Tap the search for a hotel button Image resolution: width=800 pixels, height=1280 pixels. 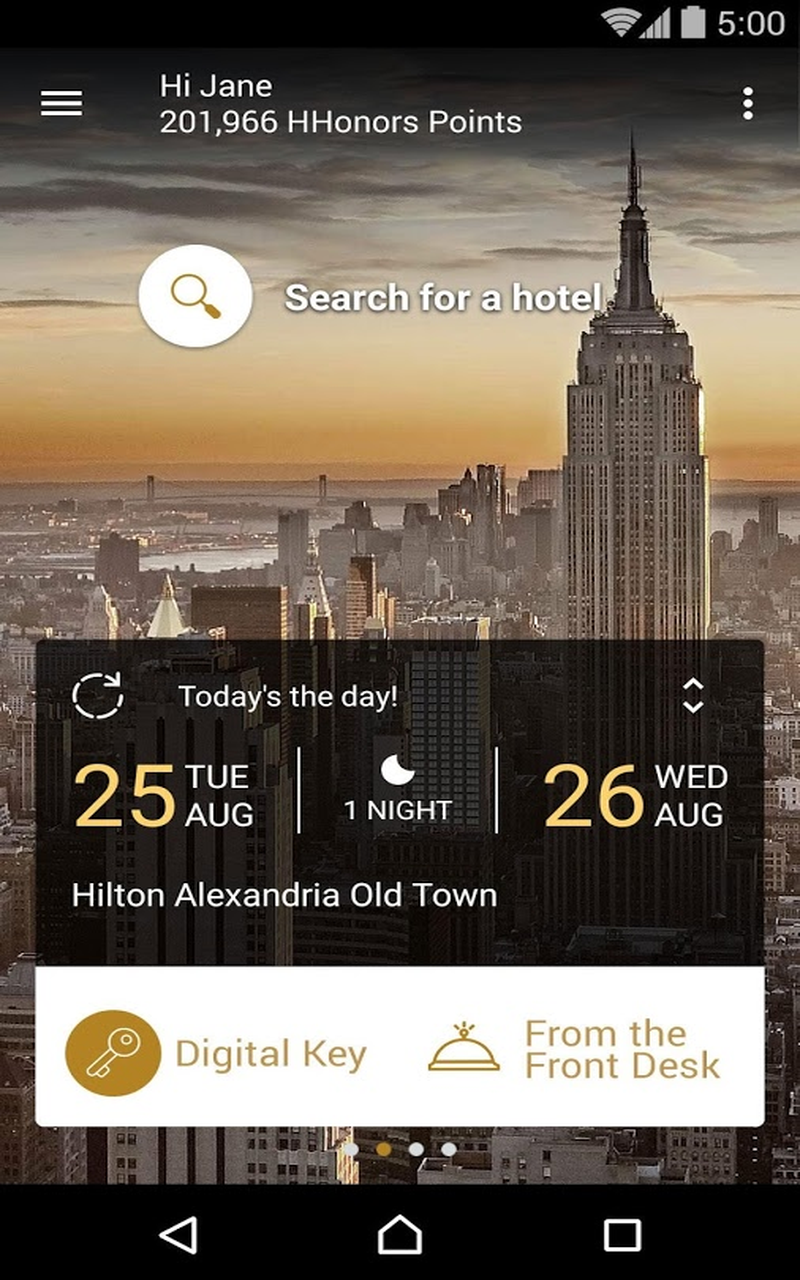coord(195,296)
